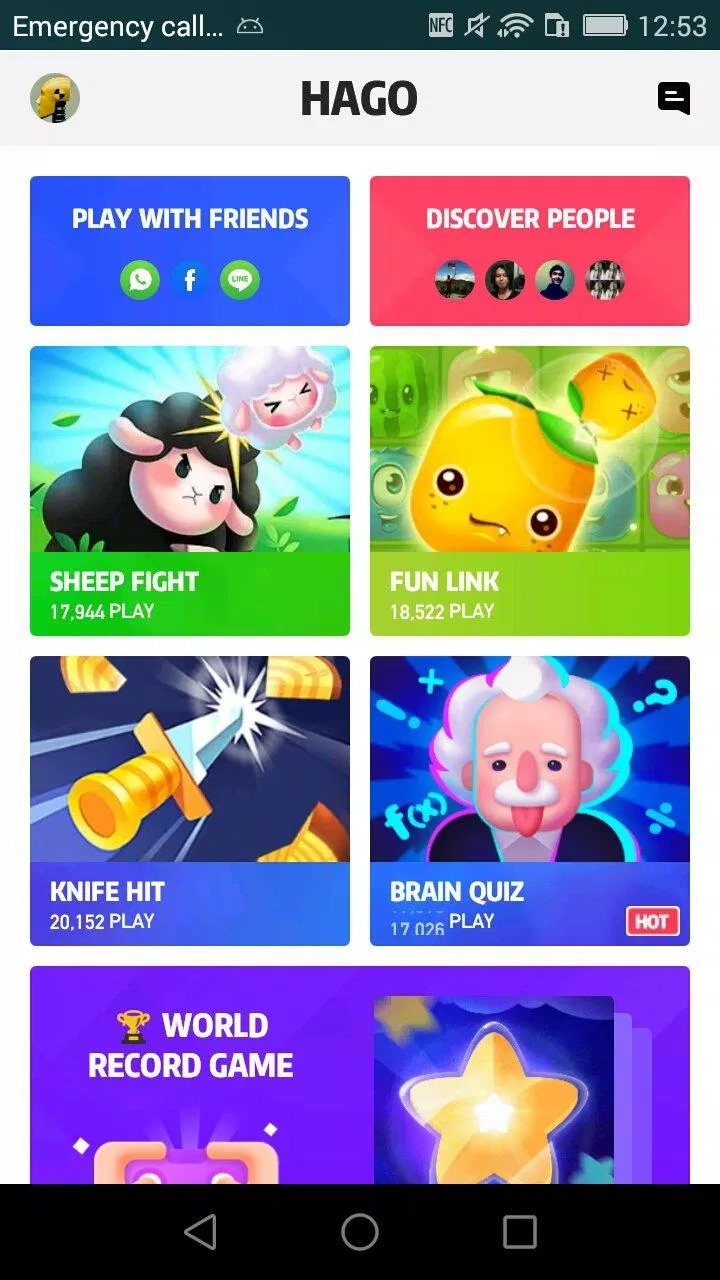The width and height of the screenshot is (720, 1280).
Task: Invite friends via Facebook
Action: click(190, 280)
